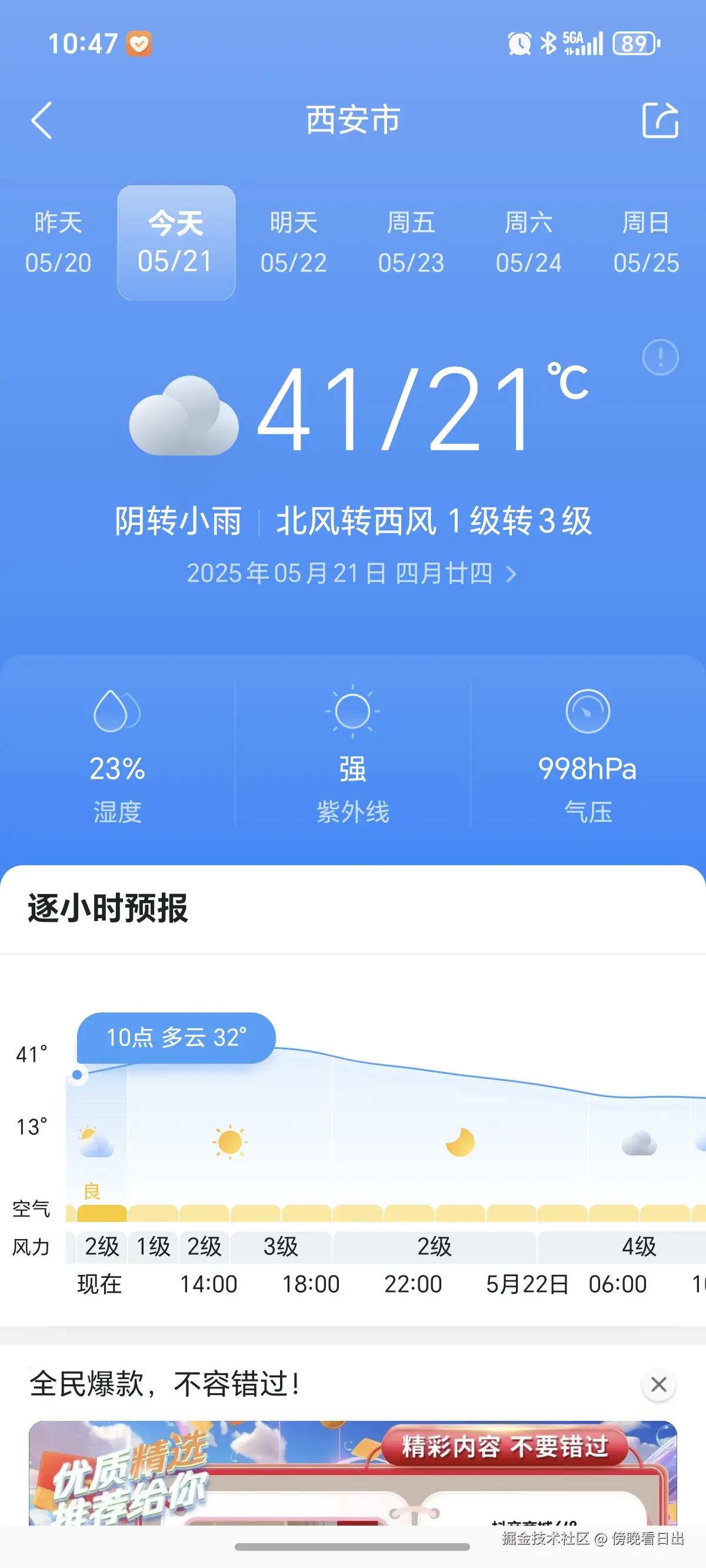Select the 今天 05/21 tab
Viewport: 706px width, 1568px height.
click(x=176, y=242)
